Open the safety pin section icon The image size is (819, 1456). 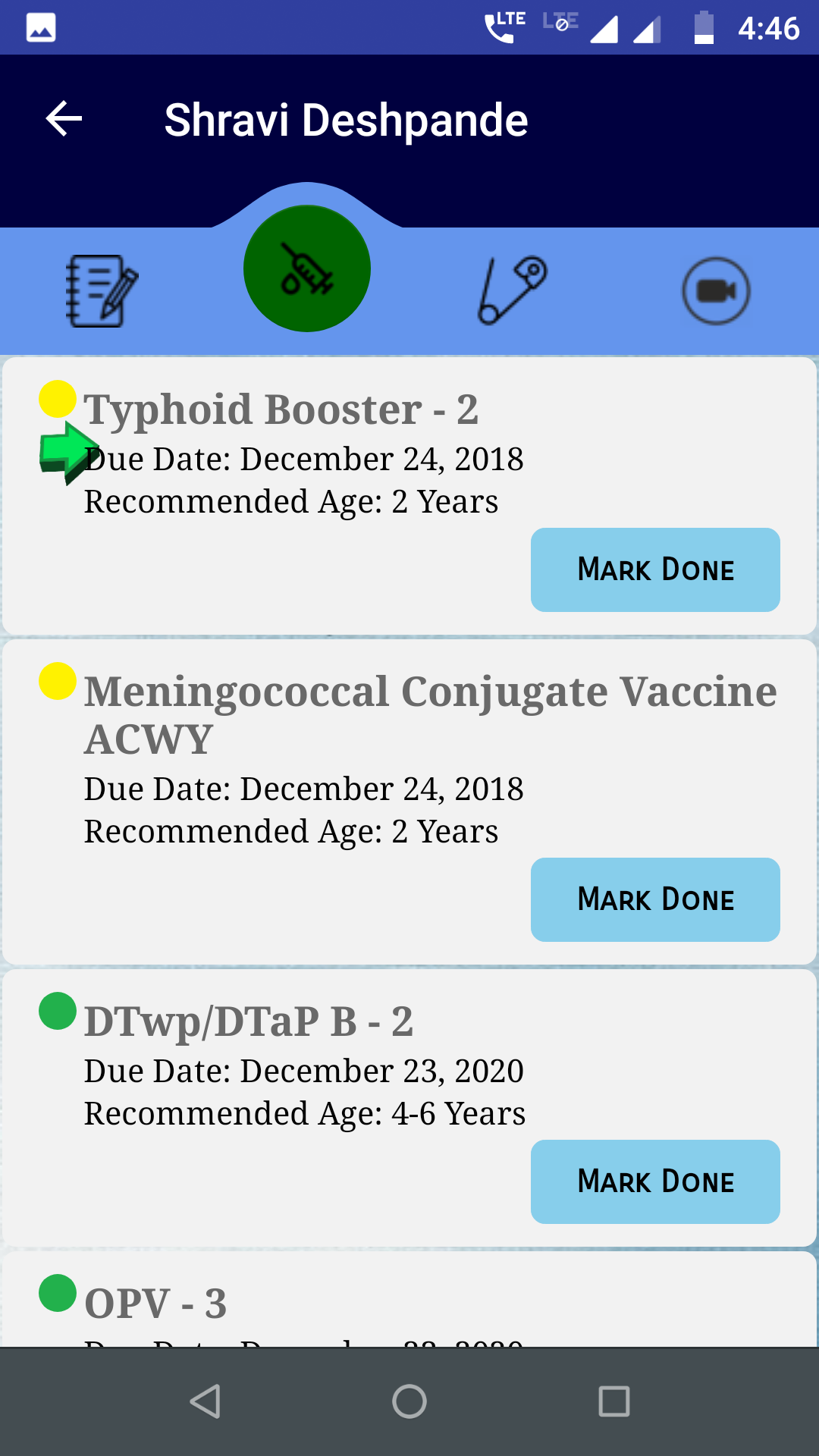point(512,290)
